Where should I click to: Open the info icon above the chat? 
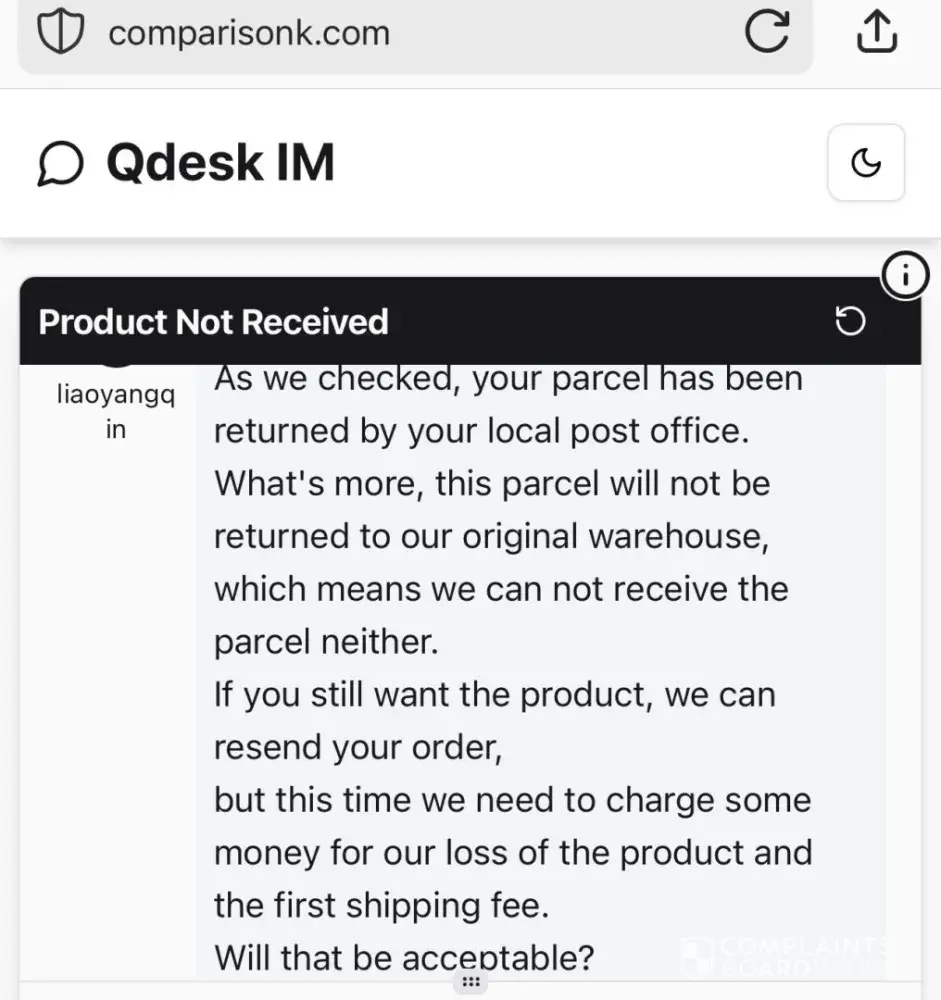click(906, 274)
